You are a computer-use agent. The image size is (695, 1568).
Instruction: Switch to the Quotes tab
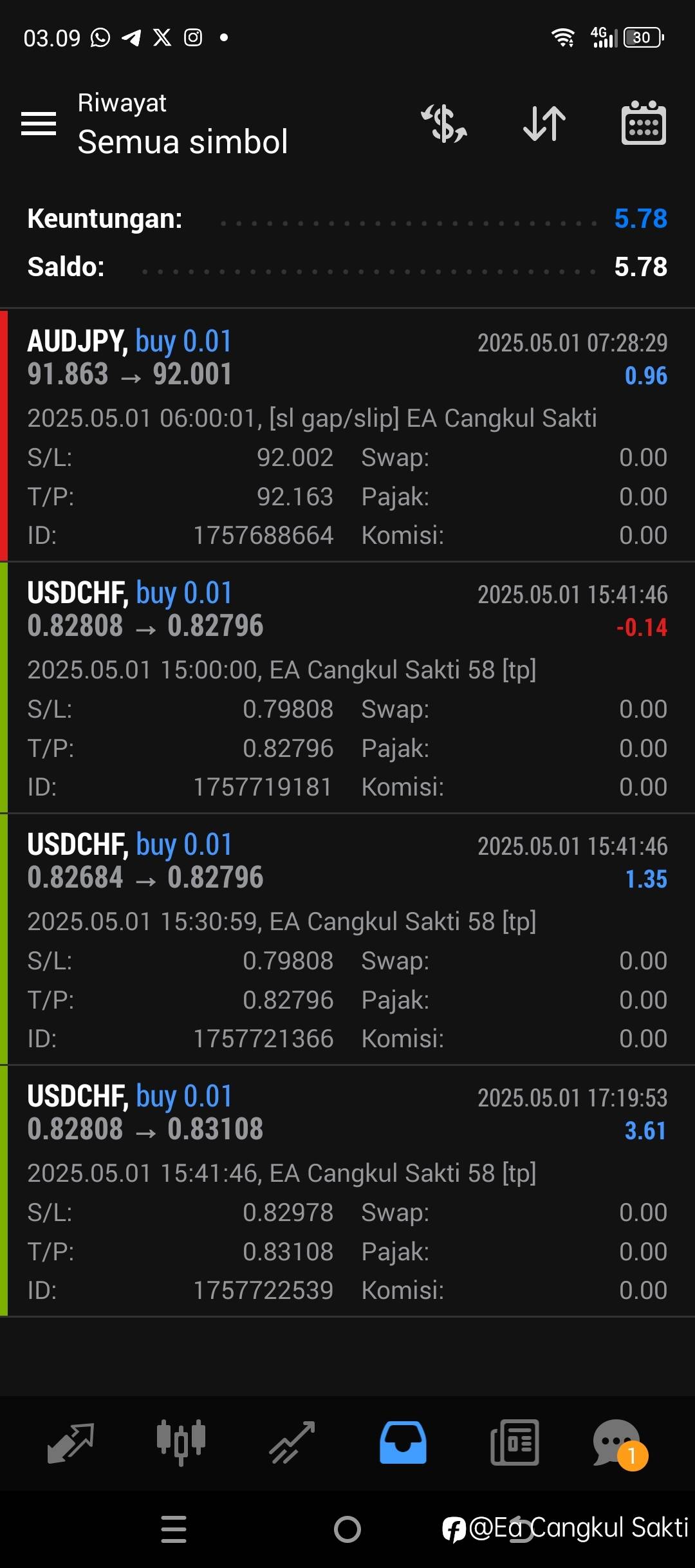[71, 1442]
